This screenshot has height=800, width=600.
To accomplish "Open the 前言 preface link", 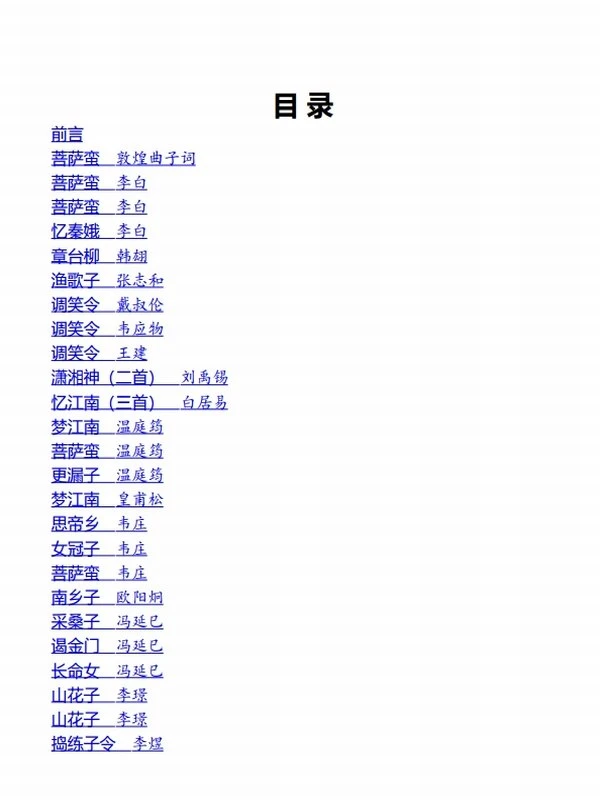I will [67, 134].
